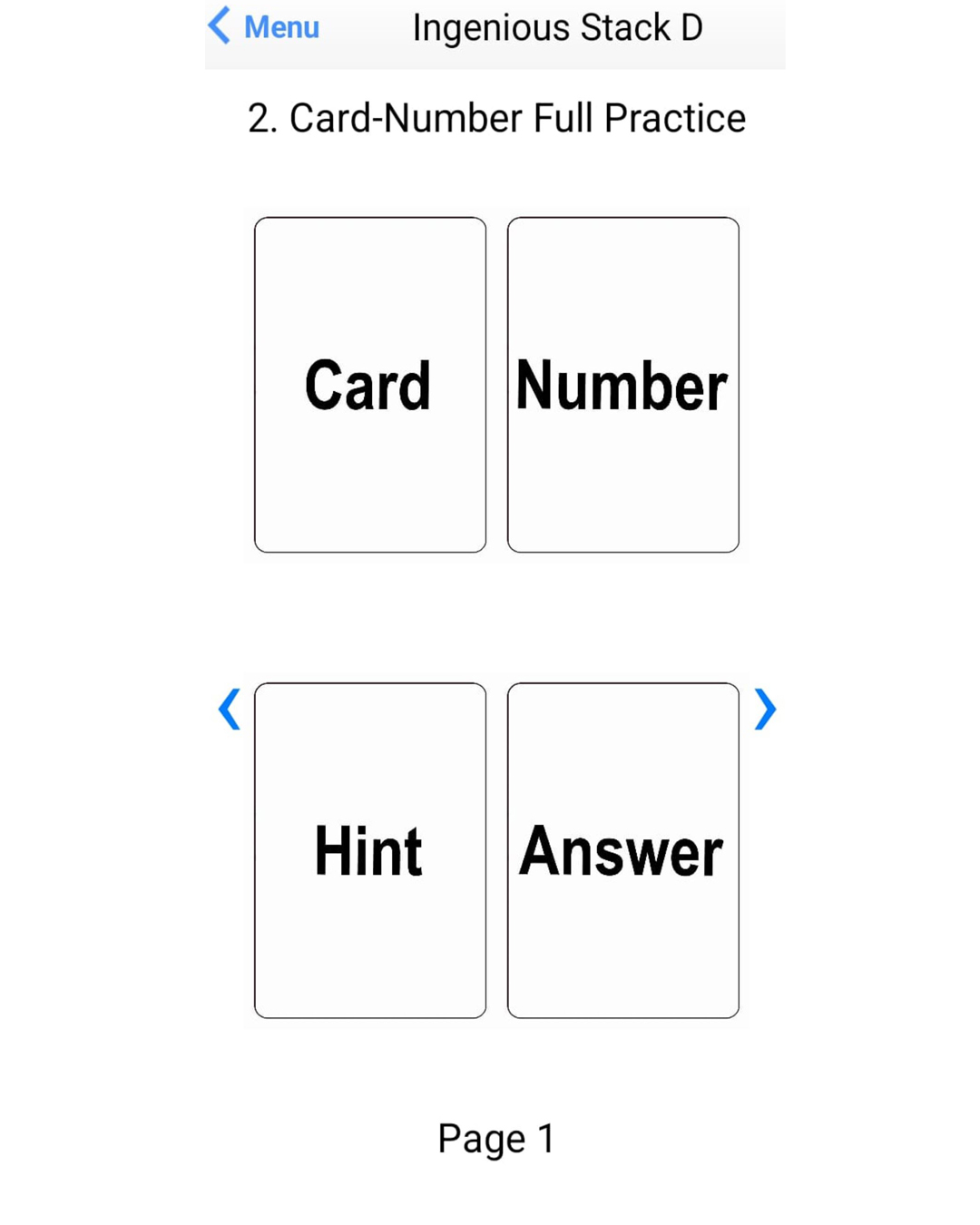980x1225 pixels.
Task: Tap the Card tile
Action: pyautogui.click(x=369, y=385)
